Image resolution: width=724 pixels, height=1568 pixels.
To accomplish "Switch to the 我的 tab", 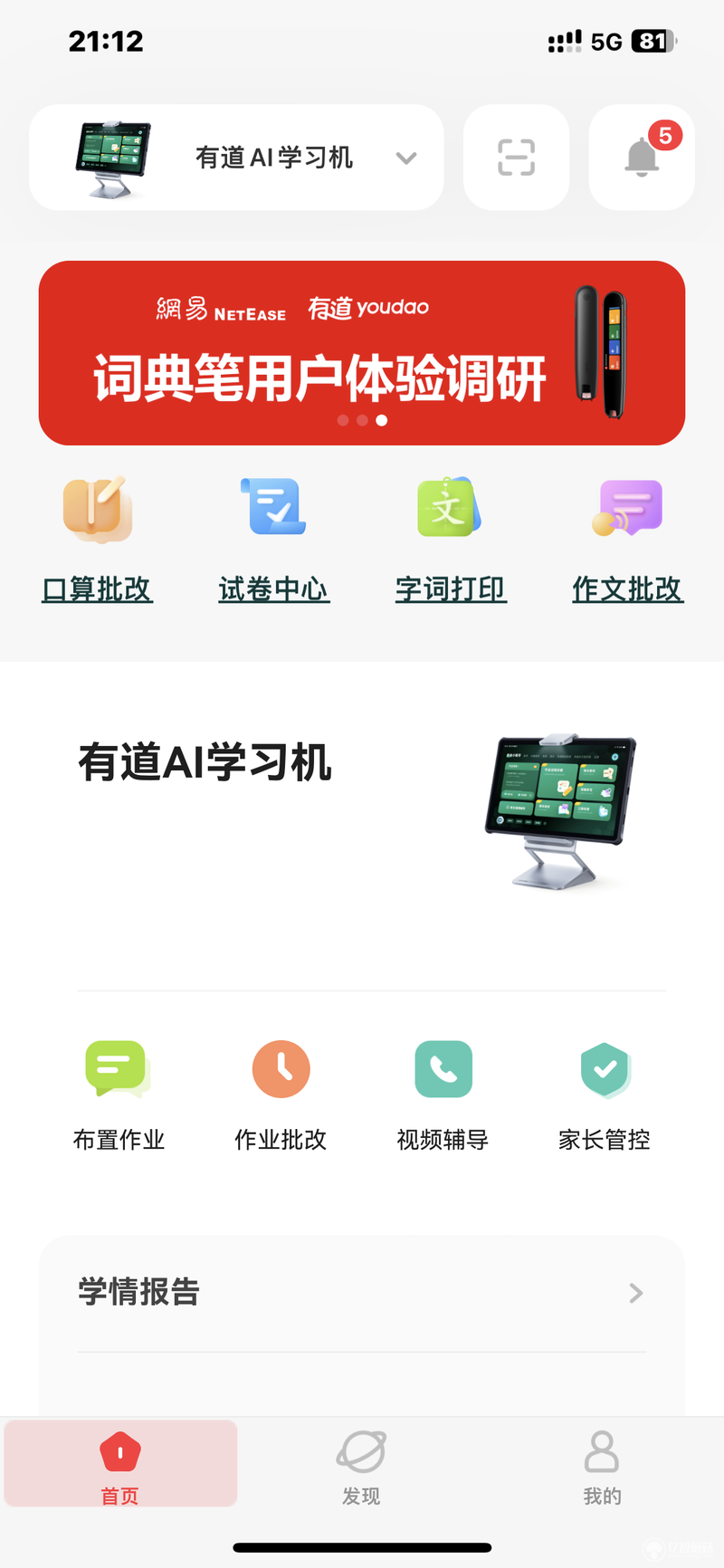I will pos(602,1467).
